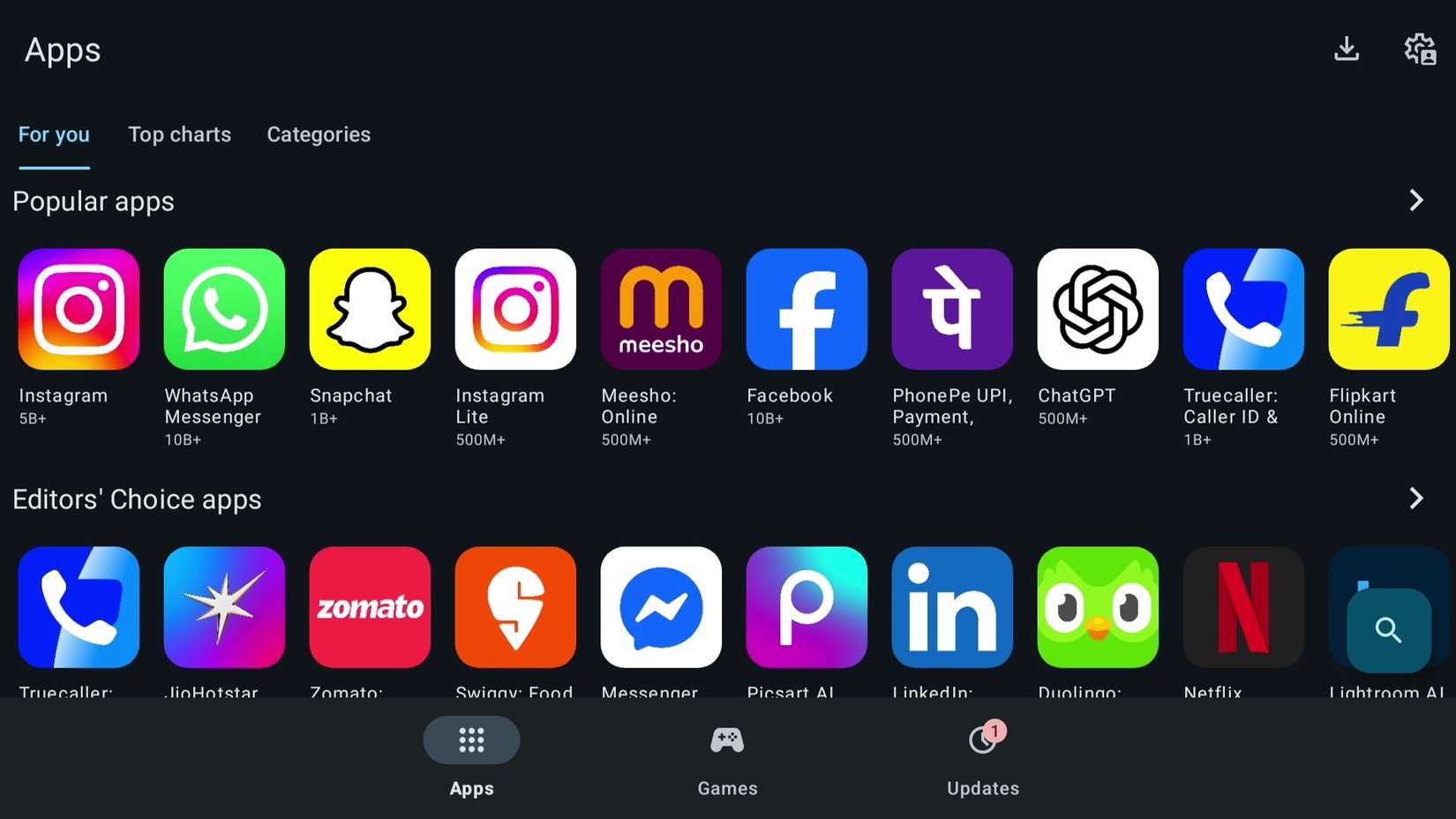Open WhatsApp Messenger app page
The image size is (1456, 819).
[224, 309]
